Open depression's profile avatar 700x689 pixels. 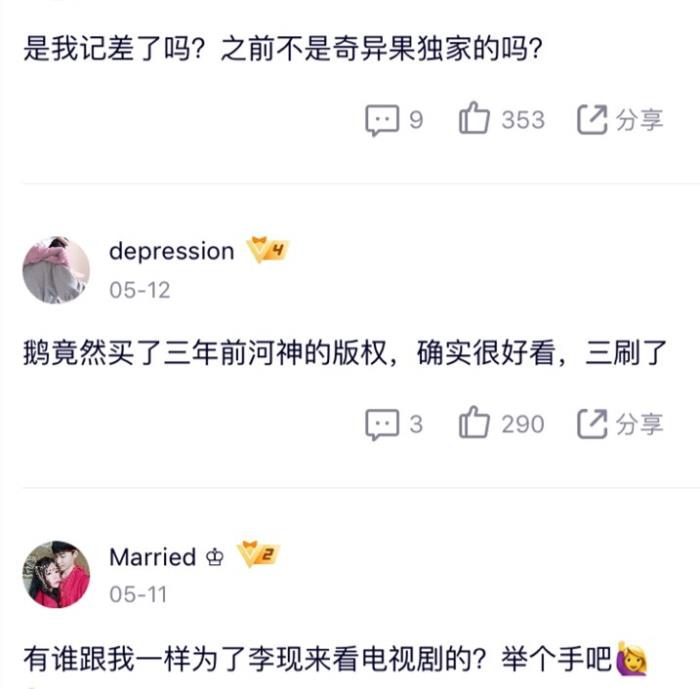point(56,270)
